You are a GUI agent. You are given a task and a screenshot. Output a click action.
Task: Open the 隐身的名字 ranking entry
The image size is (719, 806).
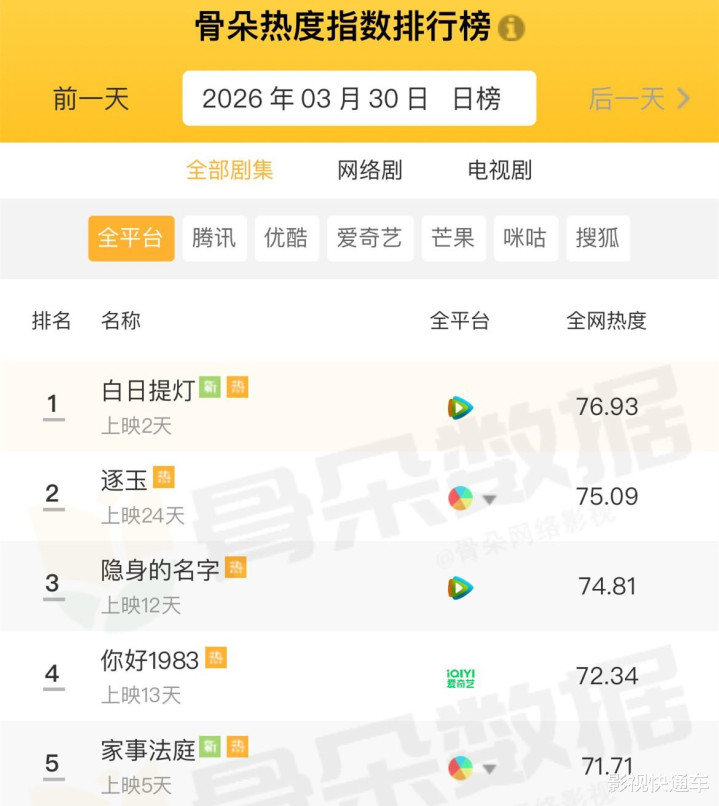click(x=160, y=570)
